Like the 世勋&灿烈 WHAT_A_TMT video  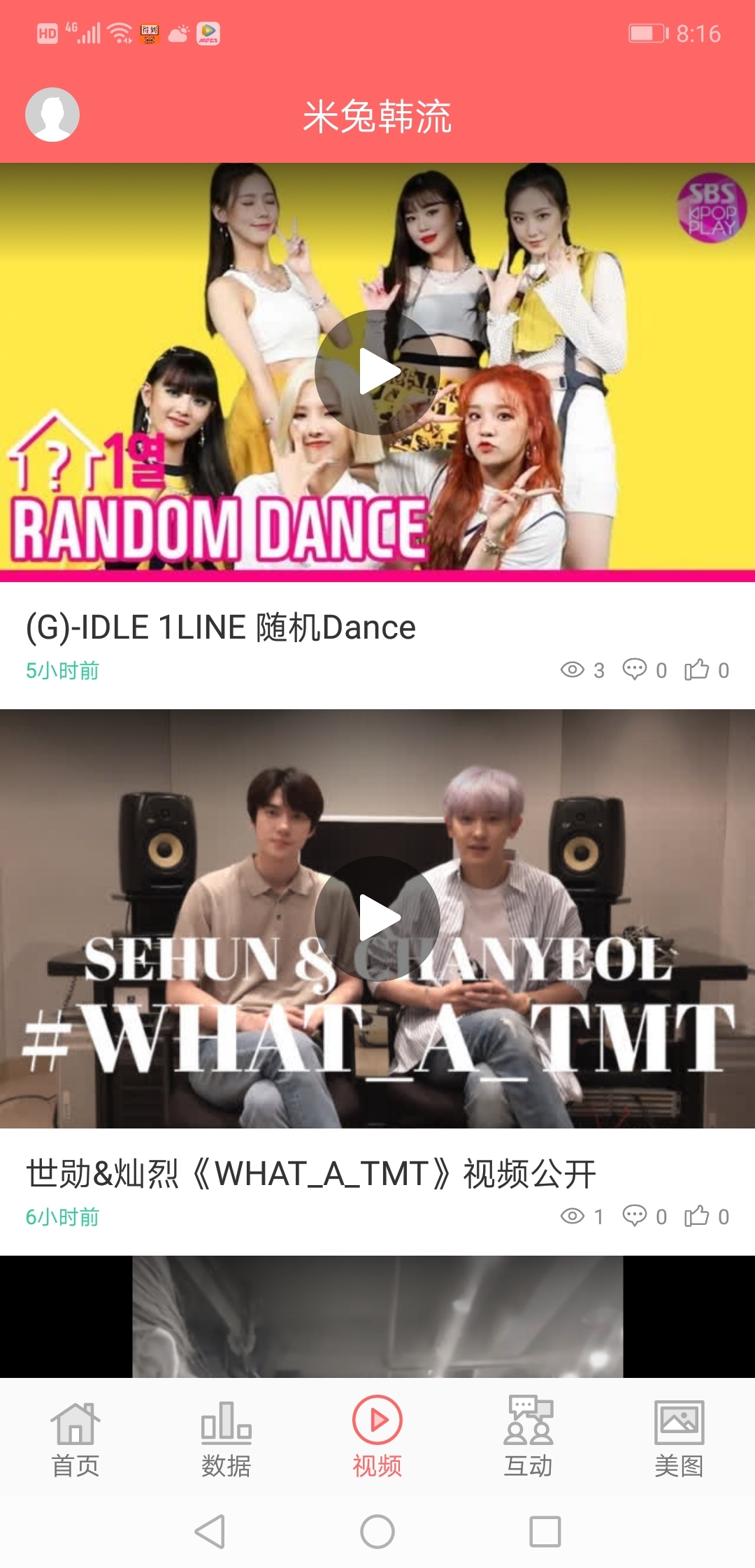(707, 1217)
